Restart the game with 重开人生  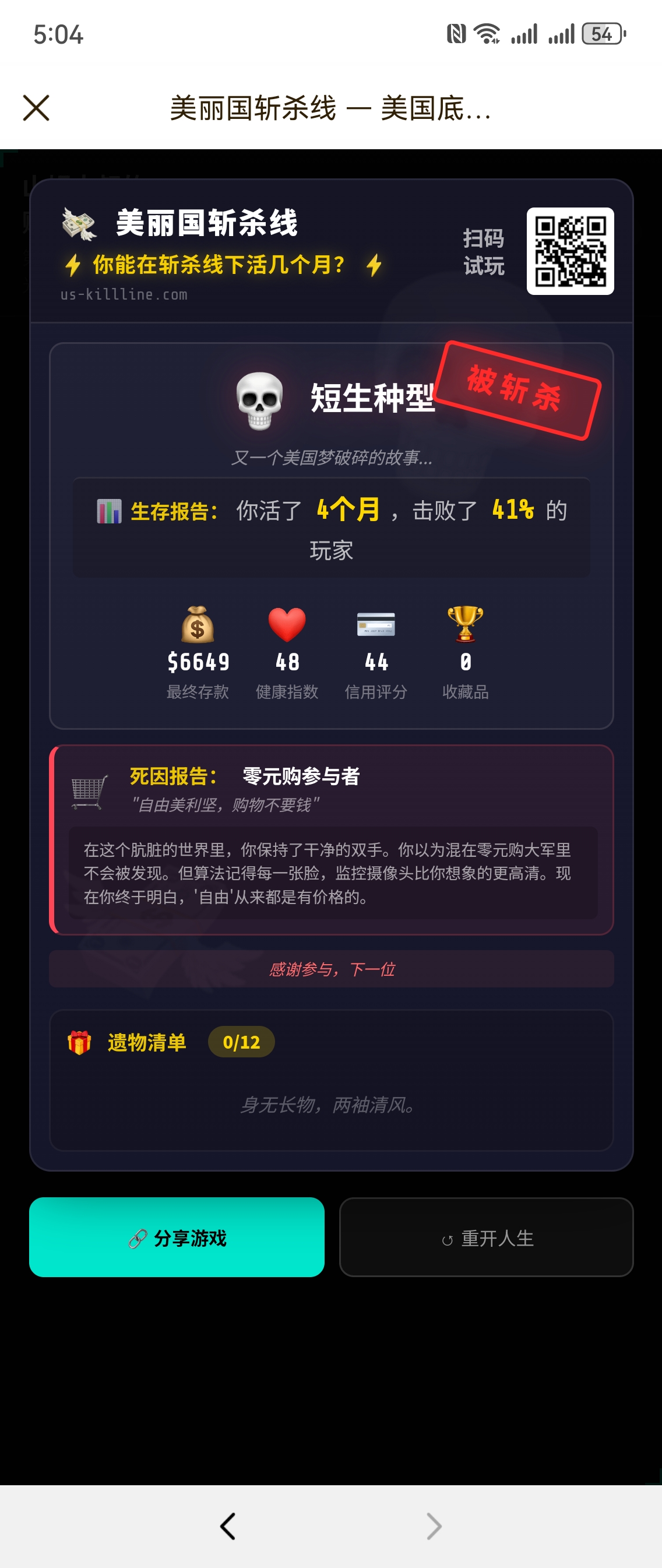(486, 1237)
